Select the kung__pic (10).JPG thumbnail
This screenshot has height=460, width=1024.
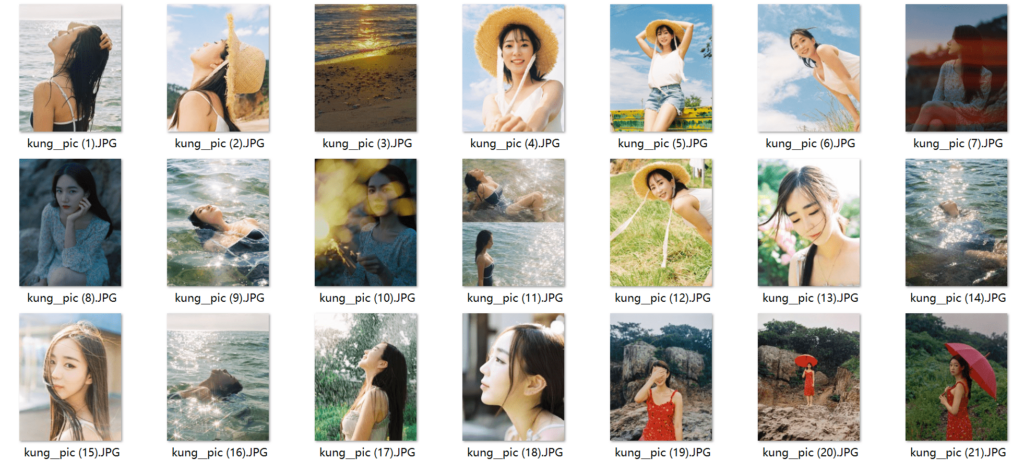coord(365,222)
